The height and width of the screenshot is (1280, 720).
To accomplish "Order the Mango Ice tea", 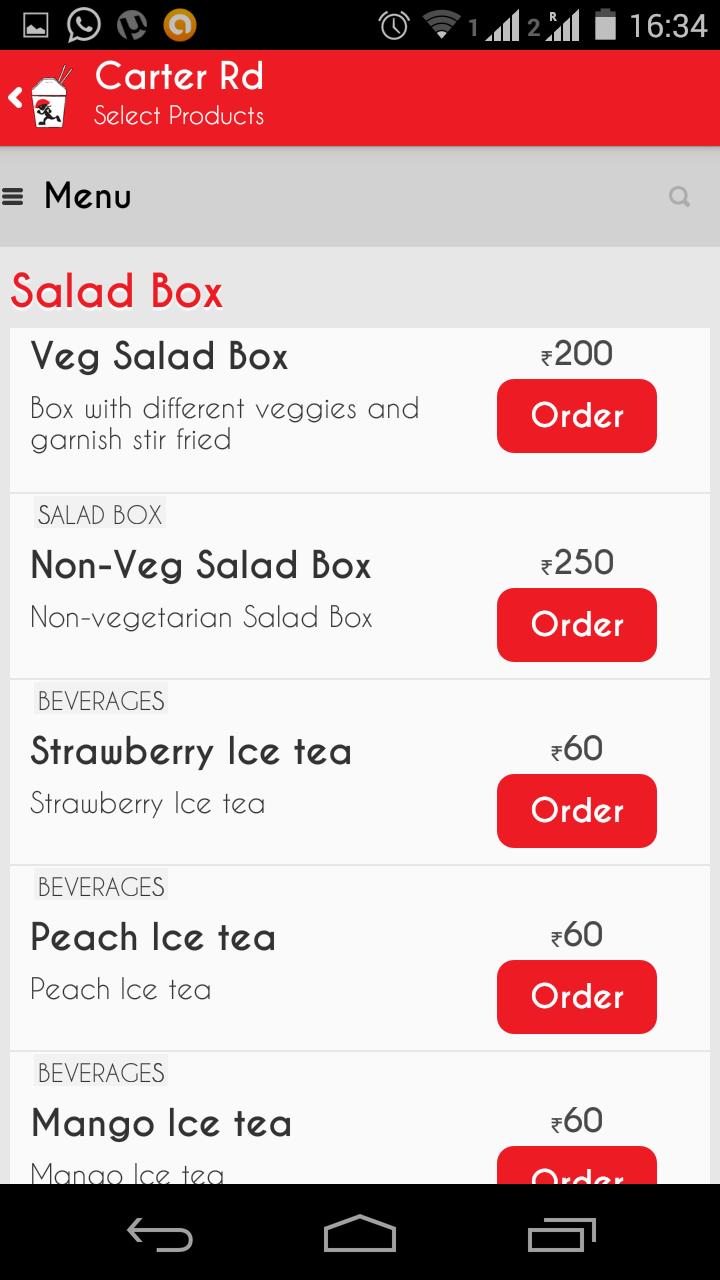I will [576, 1168].
